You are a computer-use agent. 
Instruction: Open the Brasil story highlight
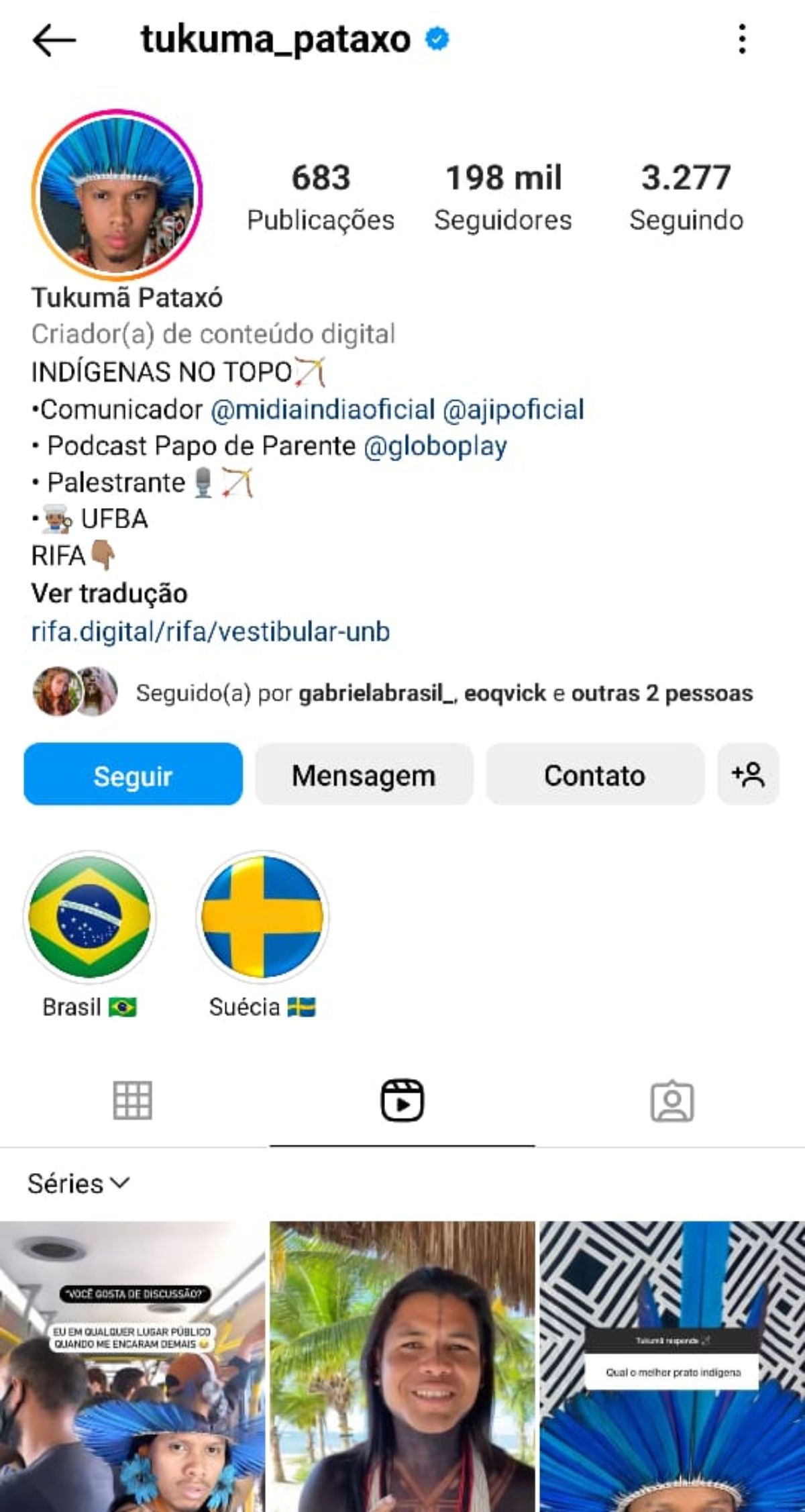(x=90, y=917)
